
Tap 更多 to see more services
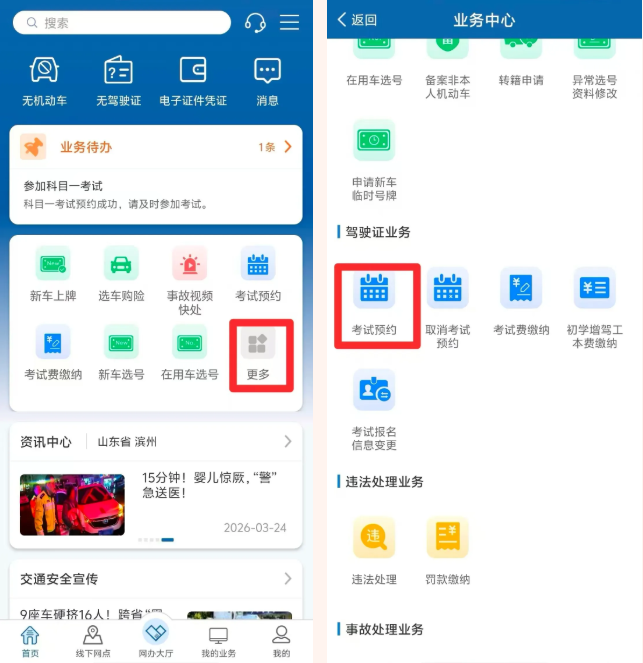click(258, 354)
